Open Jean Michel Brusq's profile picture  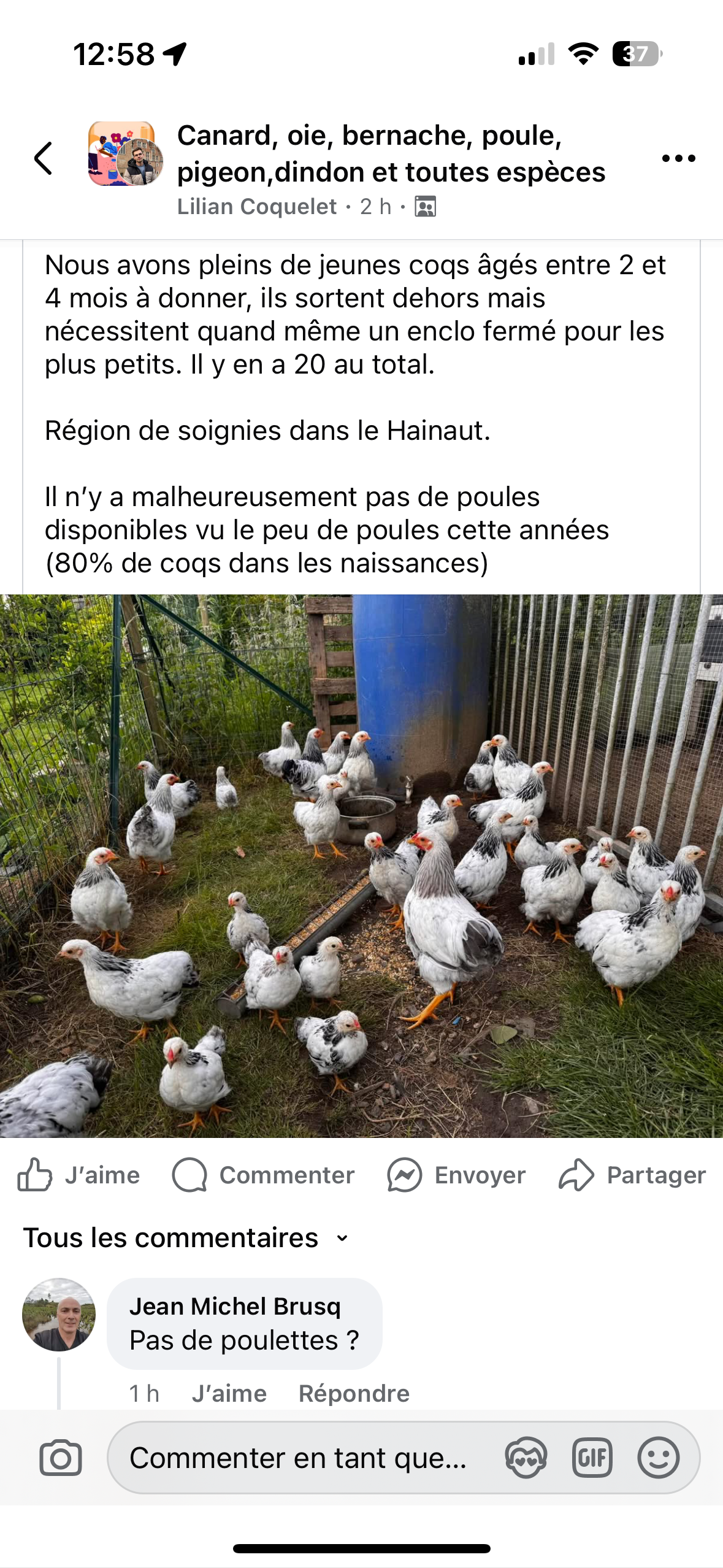coord(59,1314)
